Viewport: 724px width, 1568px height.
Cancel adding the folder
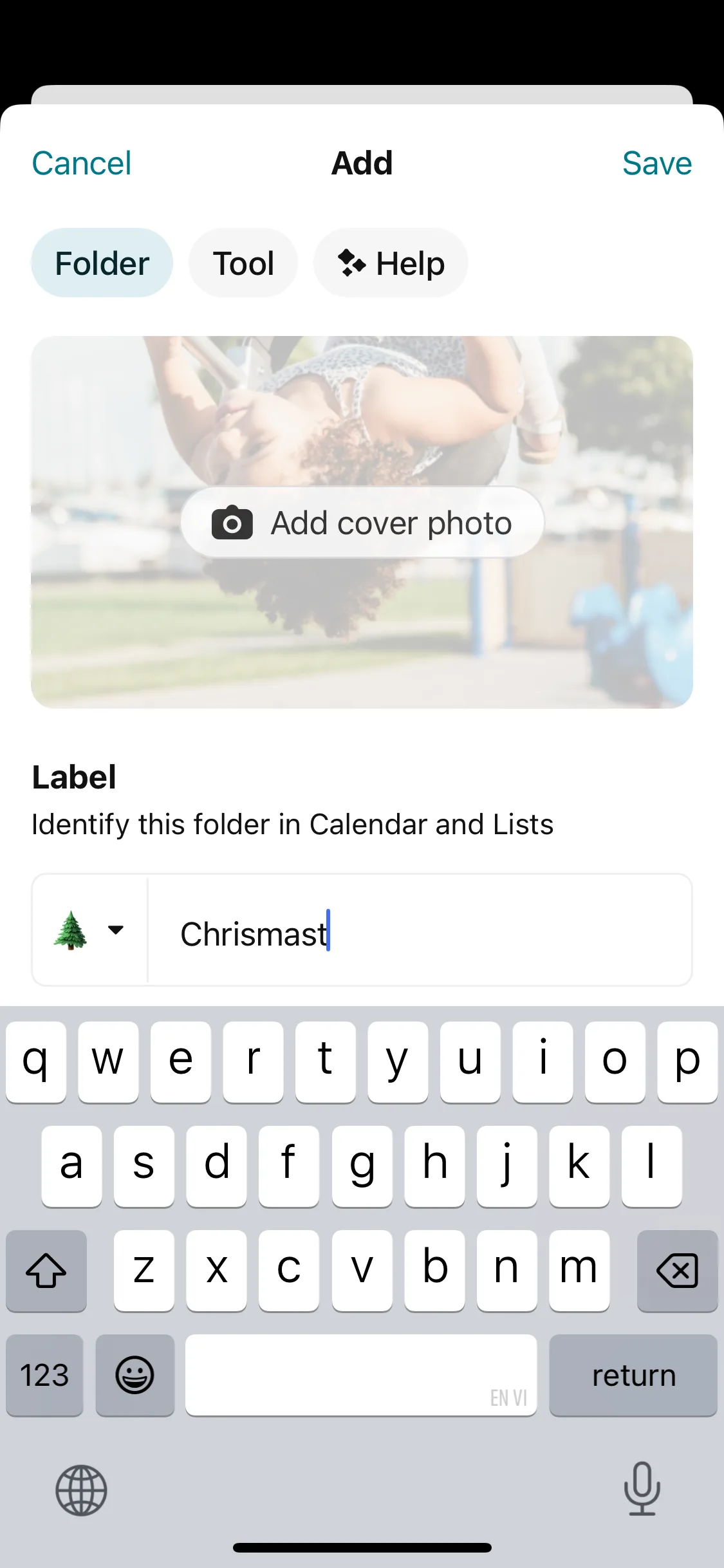point(82,163)
